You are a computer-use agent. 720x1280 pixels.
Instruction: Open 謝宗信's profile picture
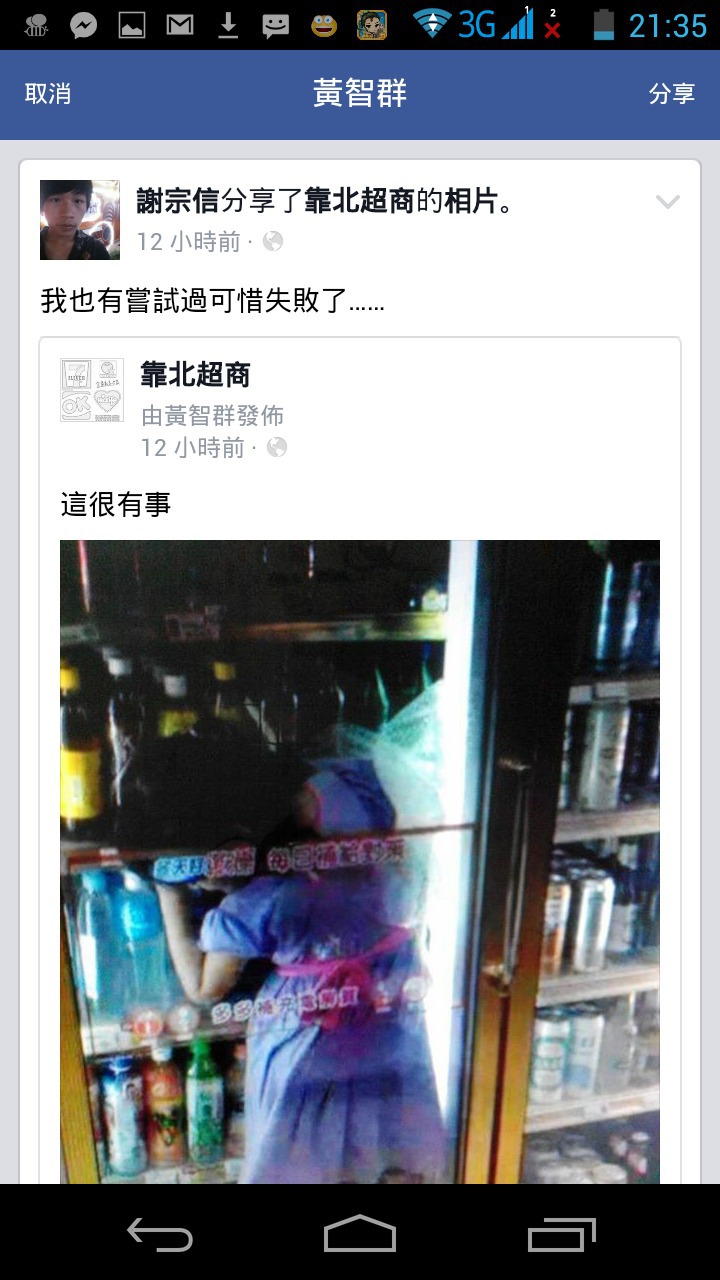[80, 220]
